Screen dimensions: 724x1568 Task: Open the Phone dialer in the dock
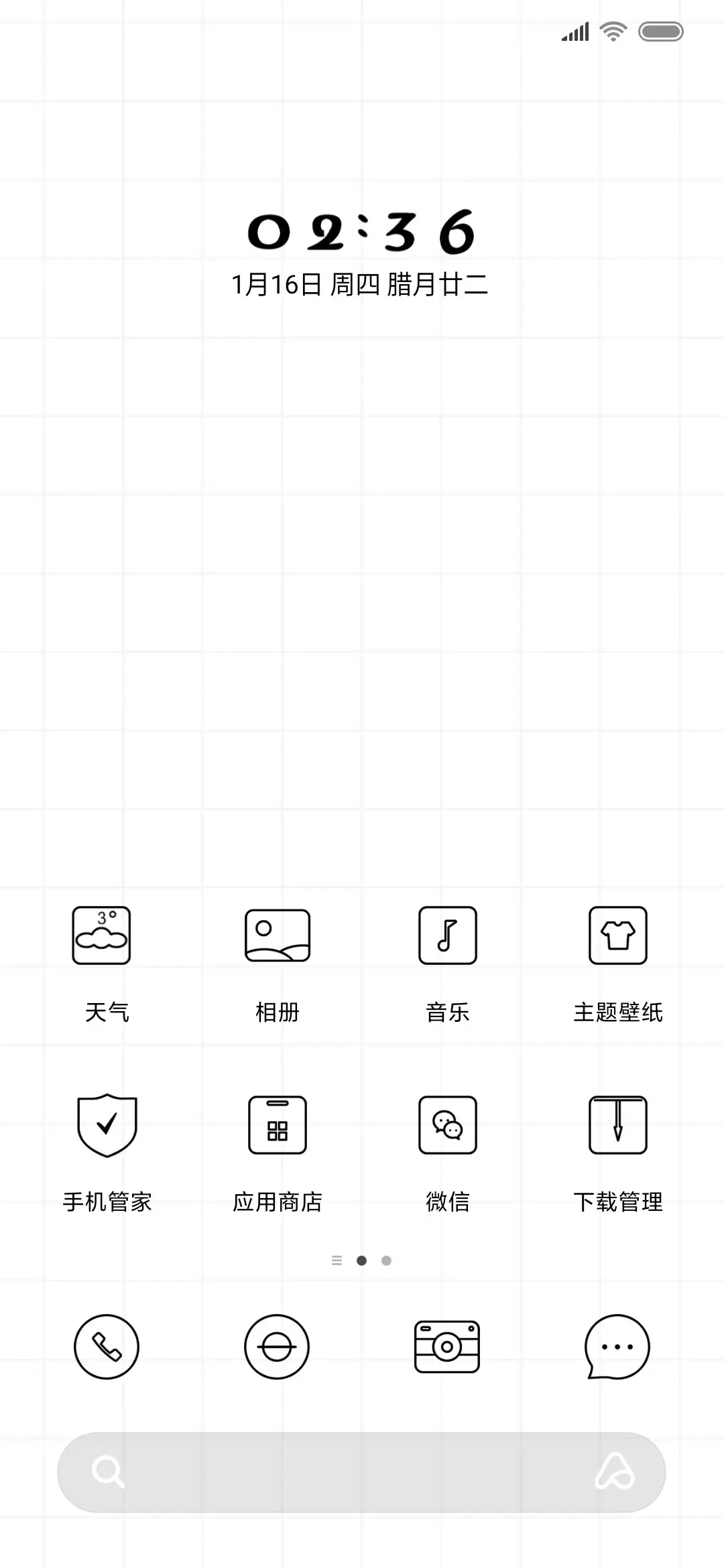pyautogui.click(x=106, y=1347)
